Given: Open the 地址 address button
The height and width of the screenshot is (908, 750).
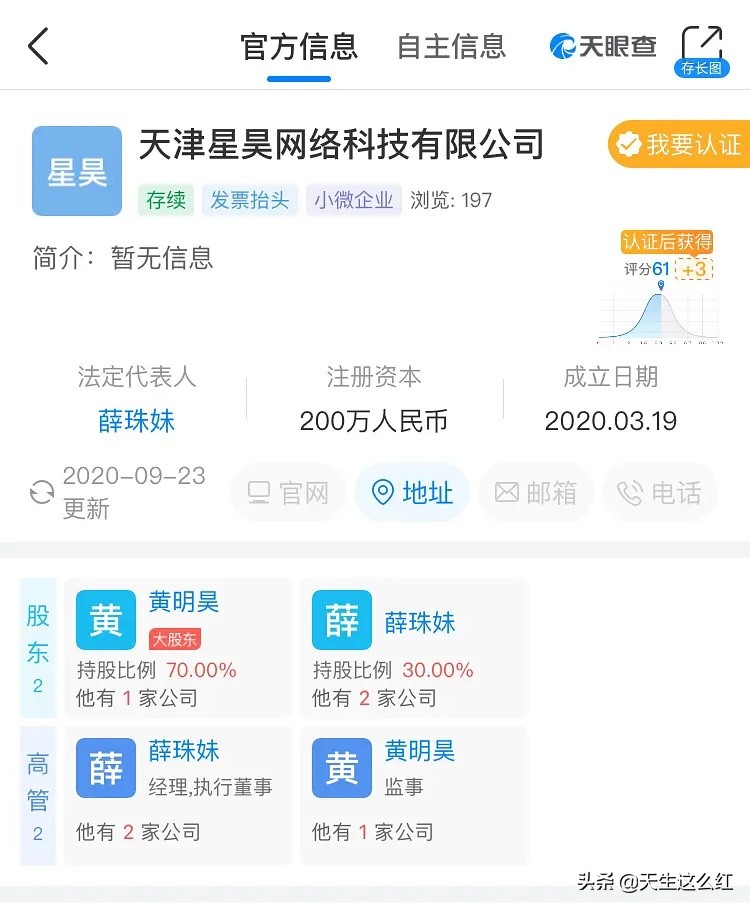Looking at the screenshot, I should click(x=412, y=492).
